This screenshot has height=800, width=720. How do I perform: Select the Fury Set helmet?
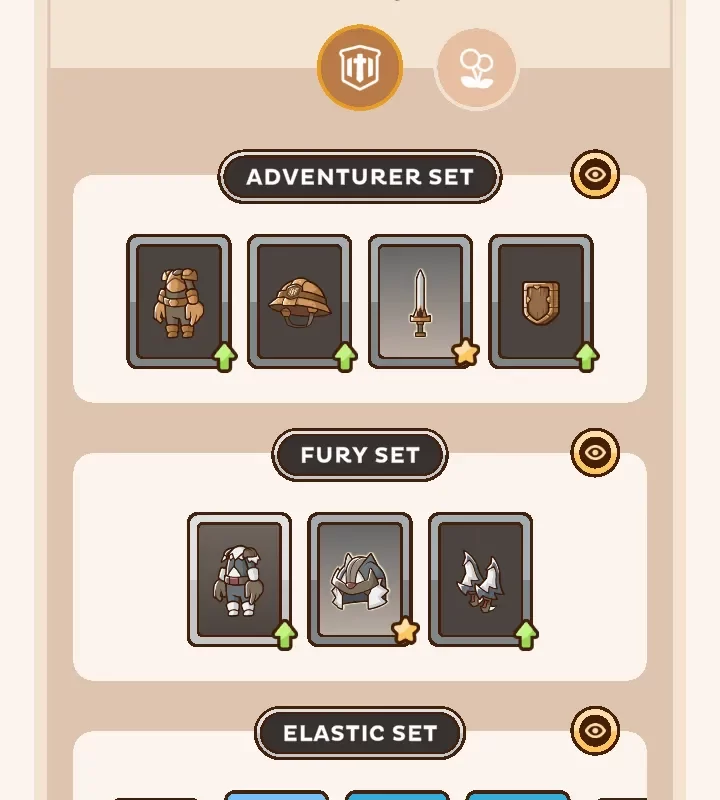(360, 580)
